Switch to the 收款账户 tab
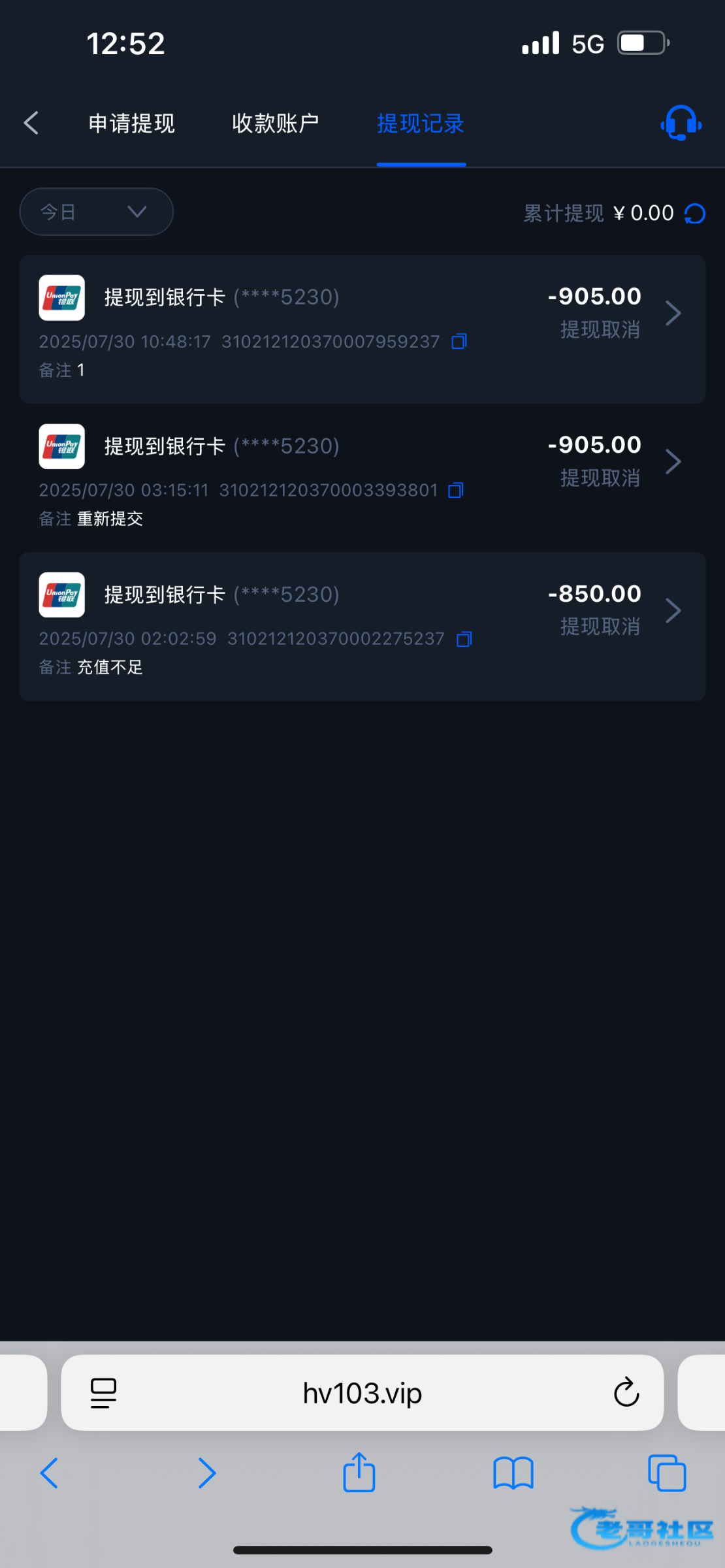The height and width of the screenshot is (1568, 725). [x=276, y=123]
